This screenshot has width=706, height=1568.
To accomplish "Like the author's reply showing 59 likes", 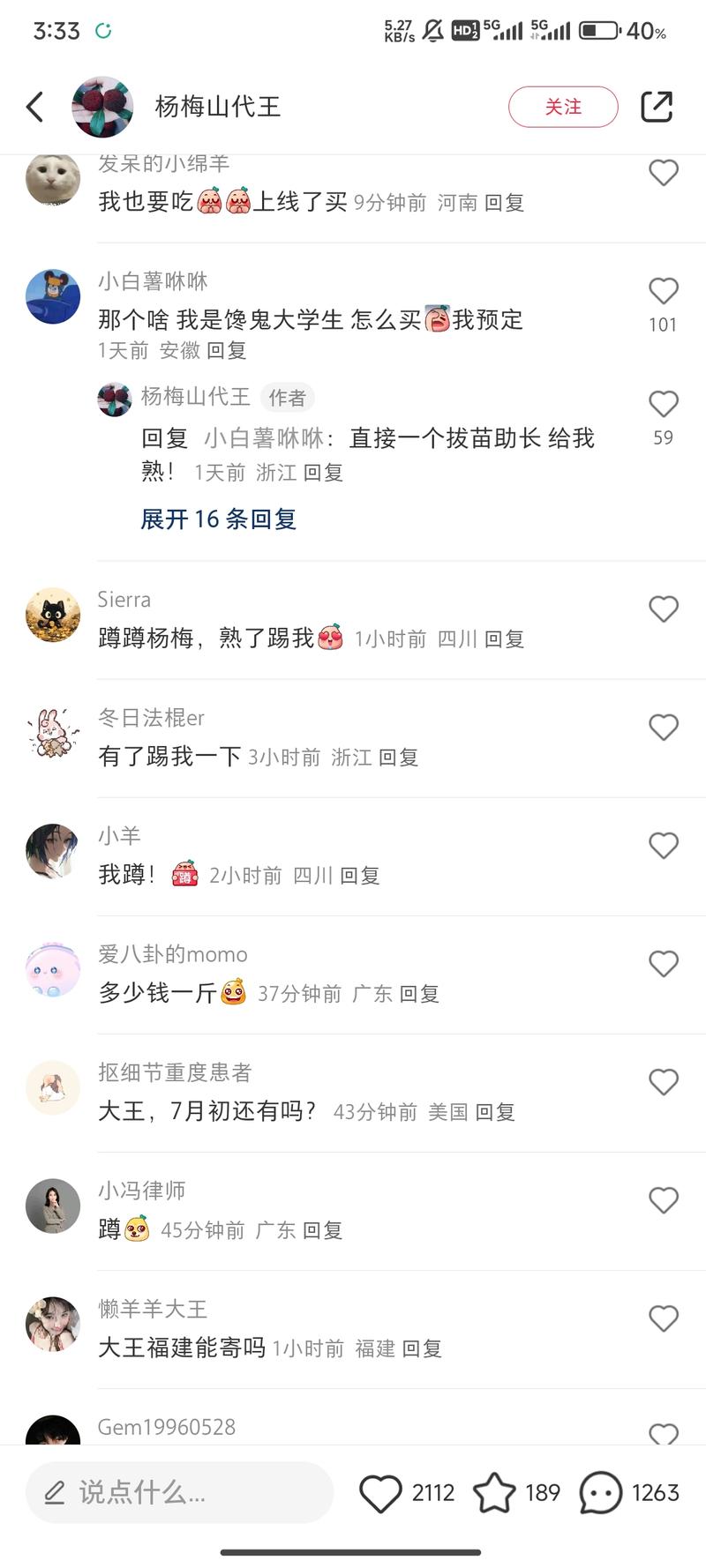I will pyautogui.click(x=664, y=404).
